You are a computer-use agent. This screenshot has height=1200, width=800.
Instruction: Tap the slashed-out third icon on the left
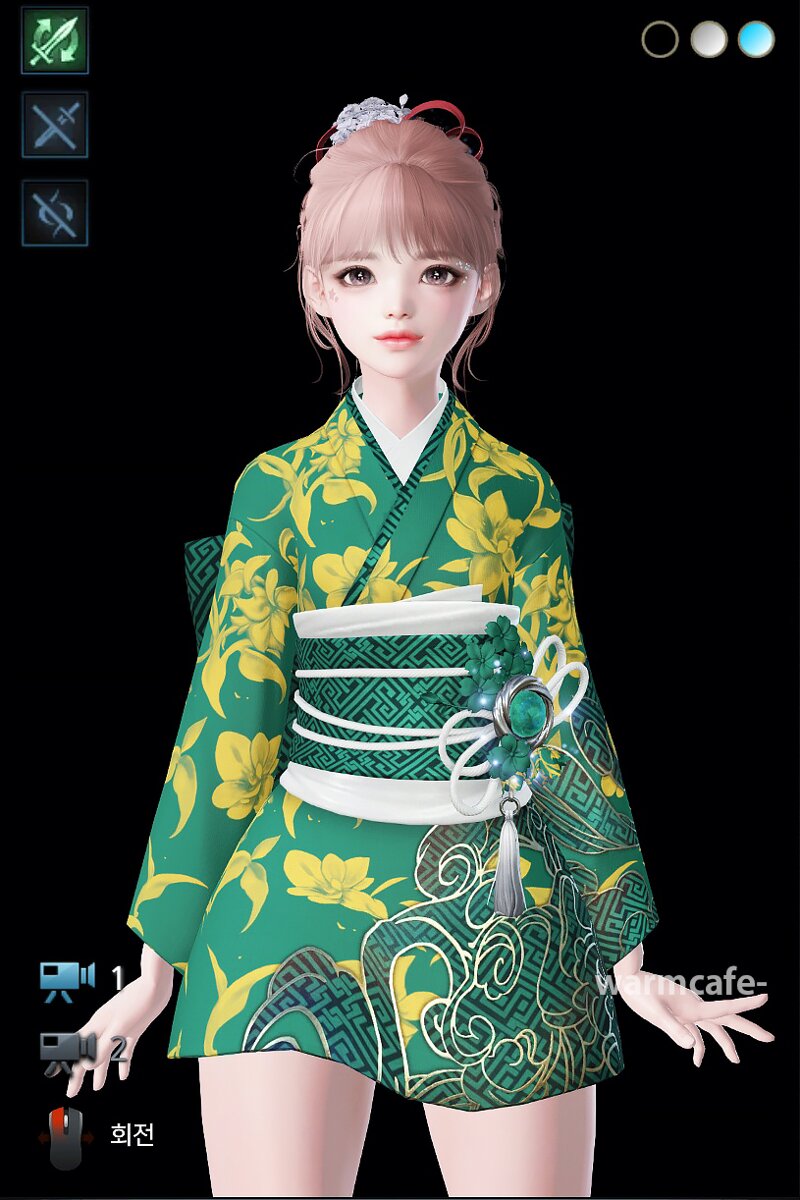[x=55, y=212]
